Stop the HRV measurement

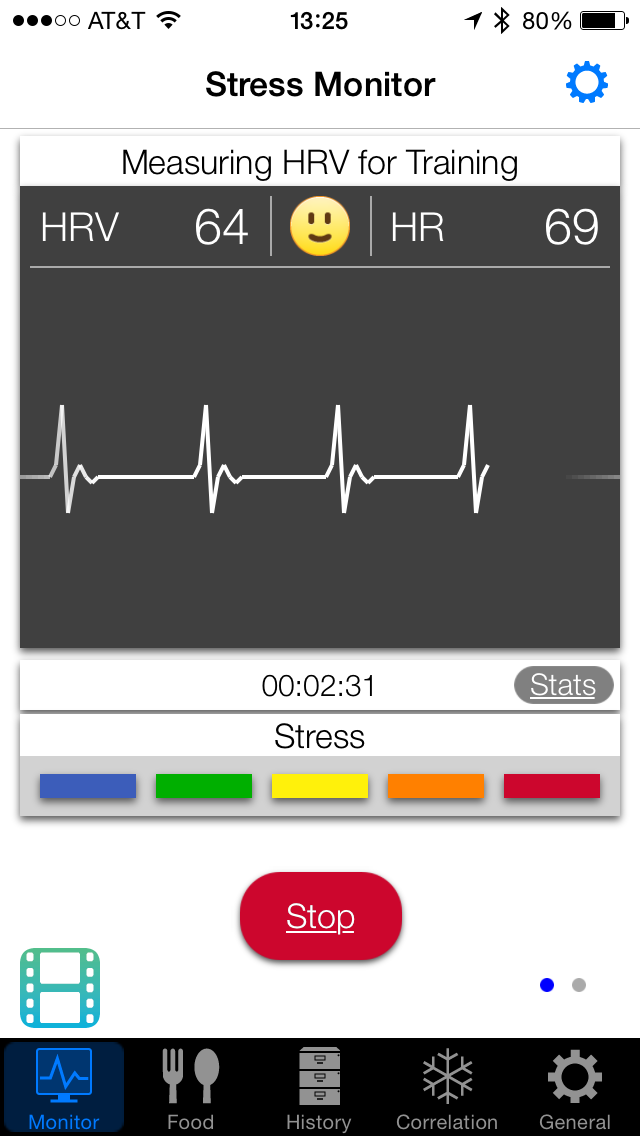click(320, 916)
